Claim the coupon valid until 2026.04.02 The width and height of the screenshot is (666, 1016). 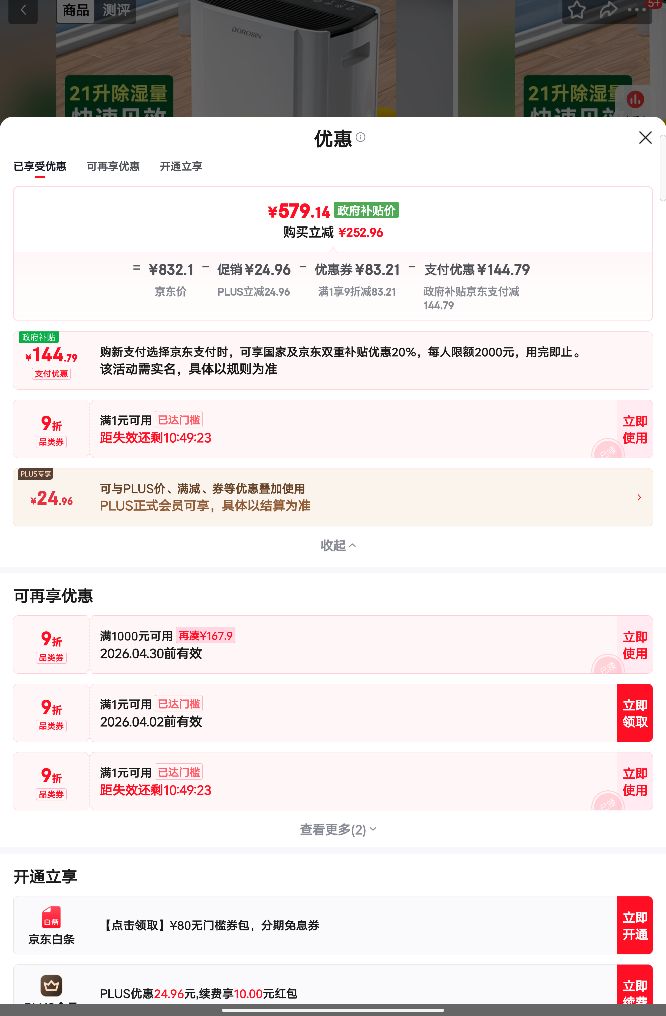[x=634, y=713]
